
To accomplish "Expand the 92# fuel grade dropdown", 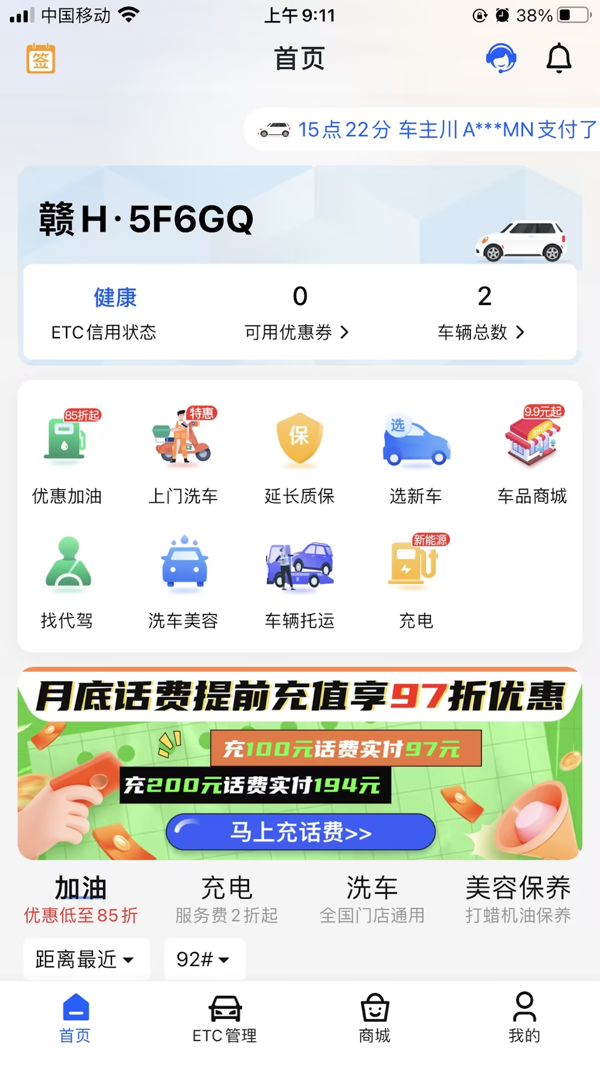I will point(204,959).
